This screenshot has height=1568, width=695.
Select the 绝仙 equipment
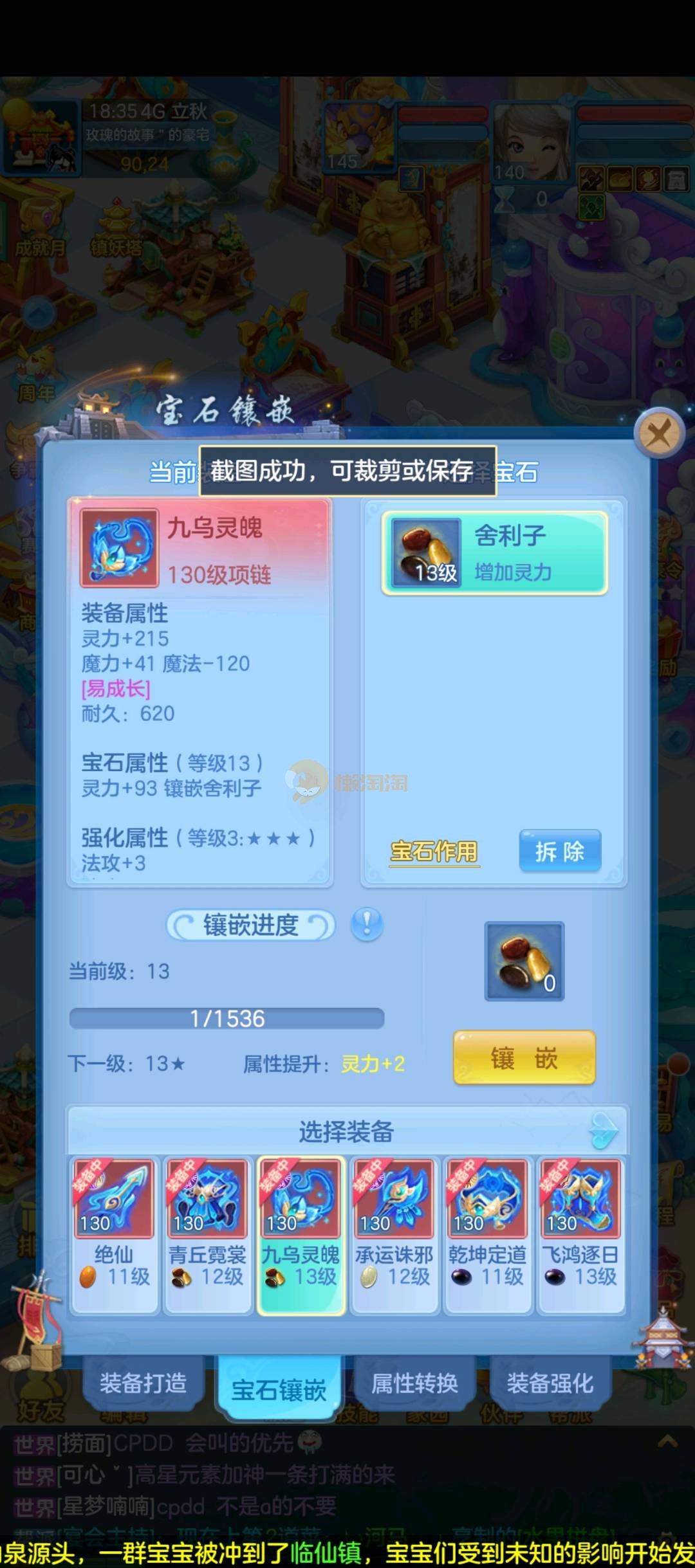[x=114, y=1233]
